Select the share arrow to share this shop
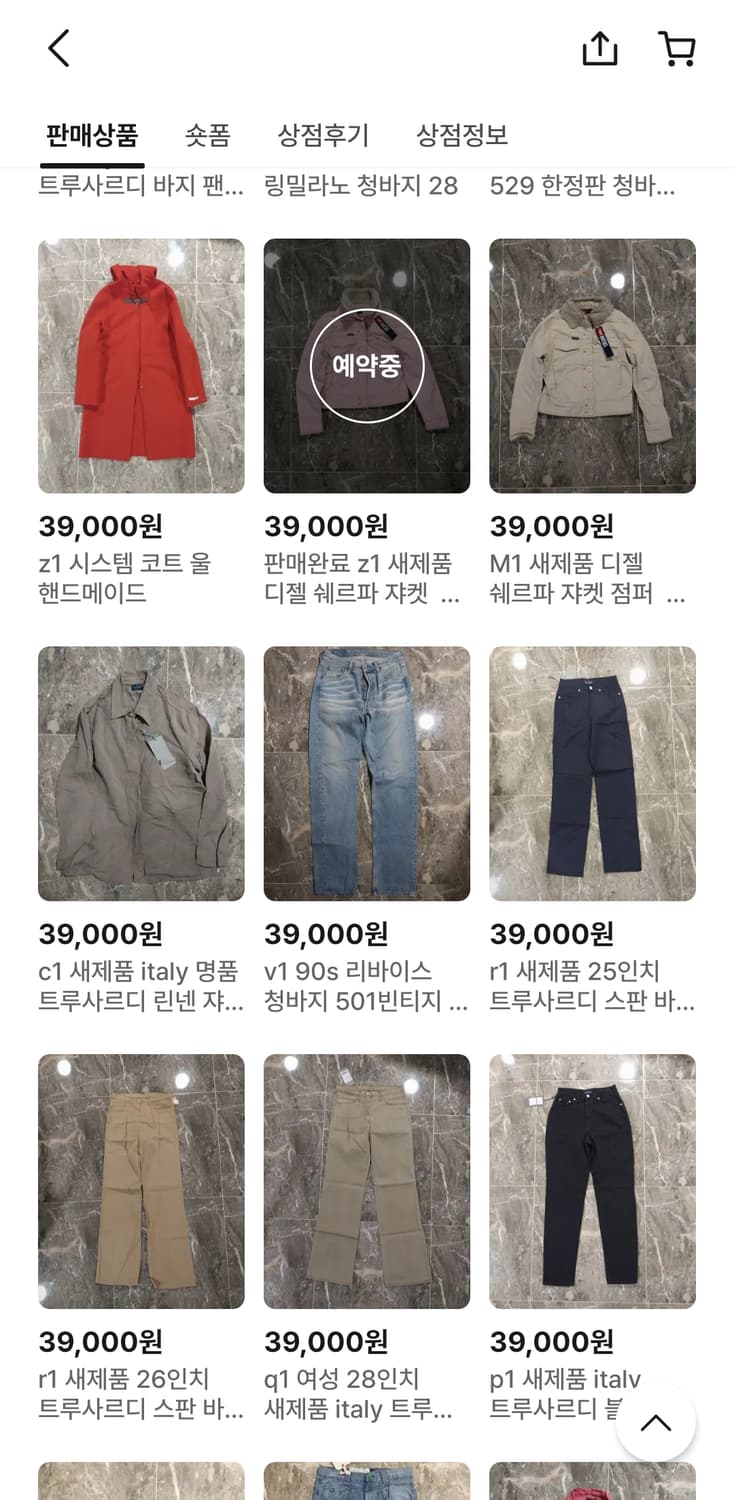The height and width of the screenshot is (1500, 734). coord(599,46)
